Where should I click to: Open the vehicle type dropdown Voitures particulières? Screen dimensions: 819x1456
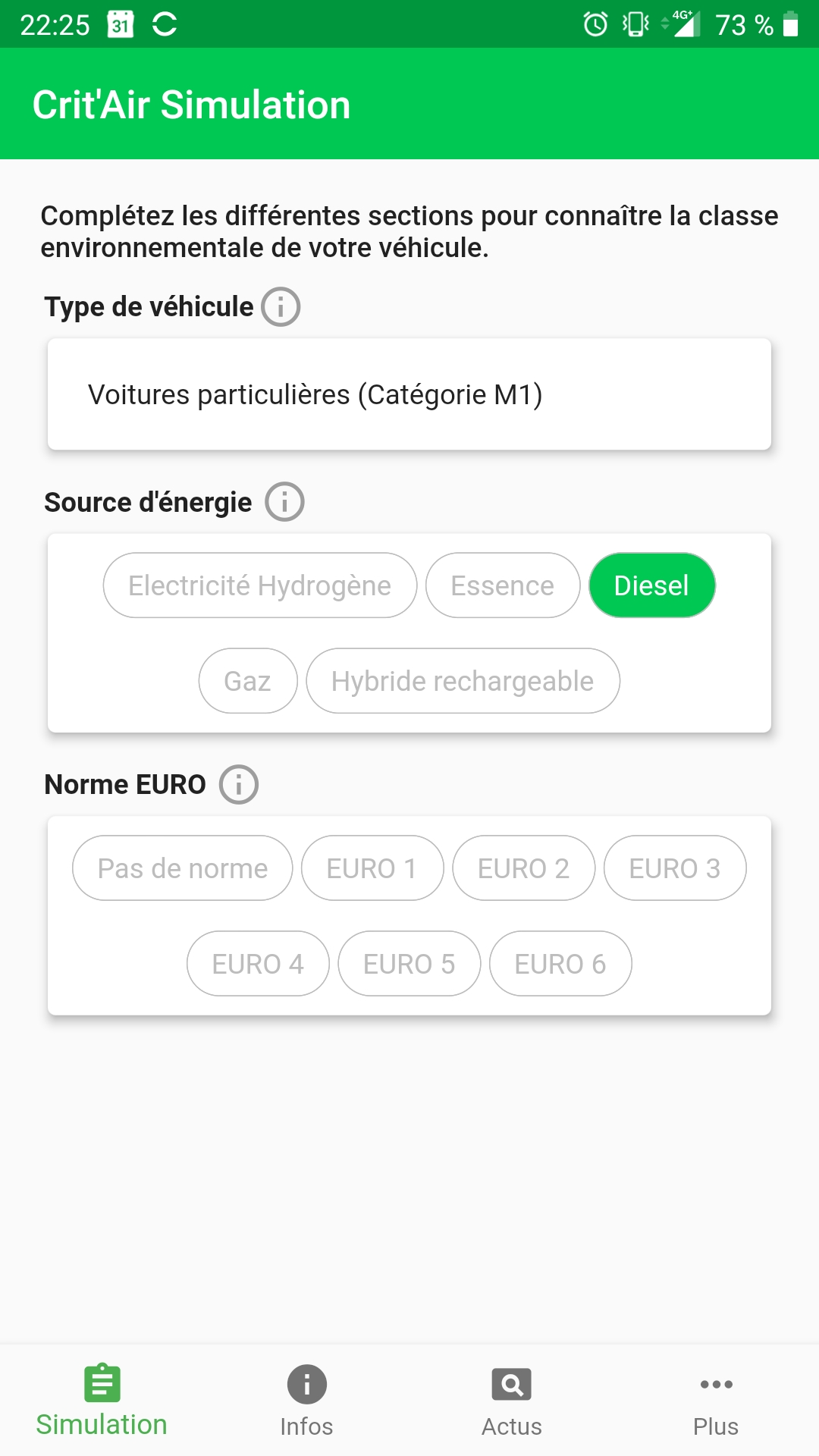point(409,394)
